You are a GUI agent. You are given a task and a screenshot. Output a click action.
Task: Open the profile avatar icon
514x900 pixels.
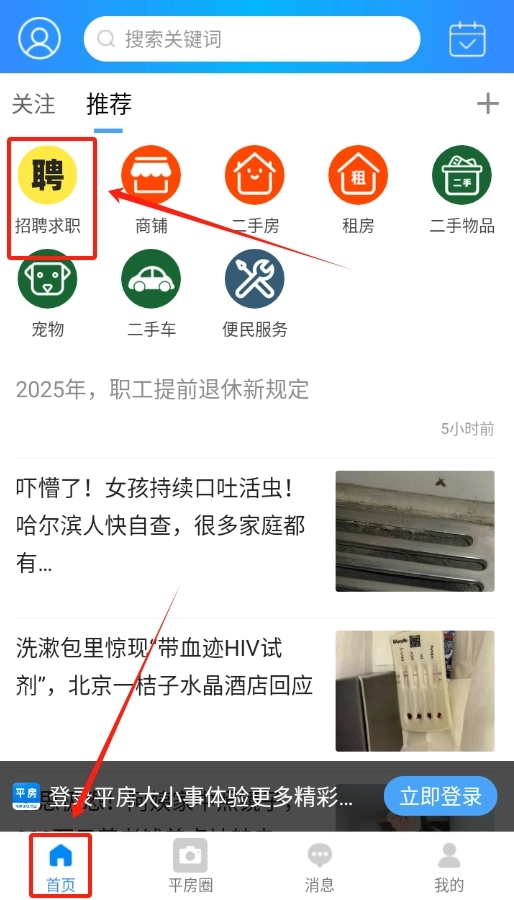click(x=39, y=39)
